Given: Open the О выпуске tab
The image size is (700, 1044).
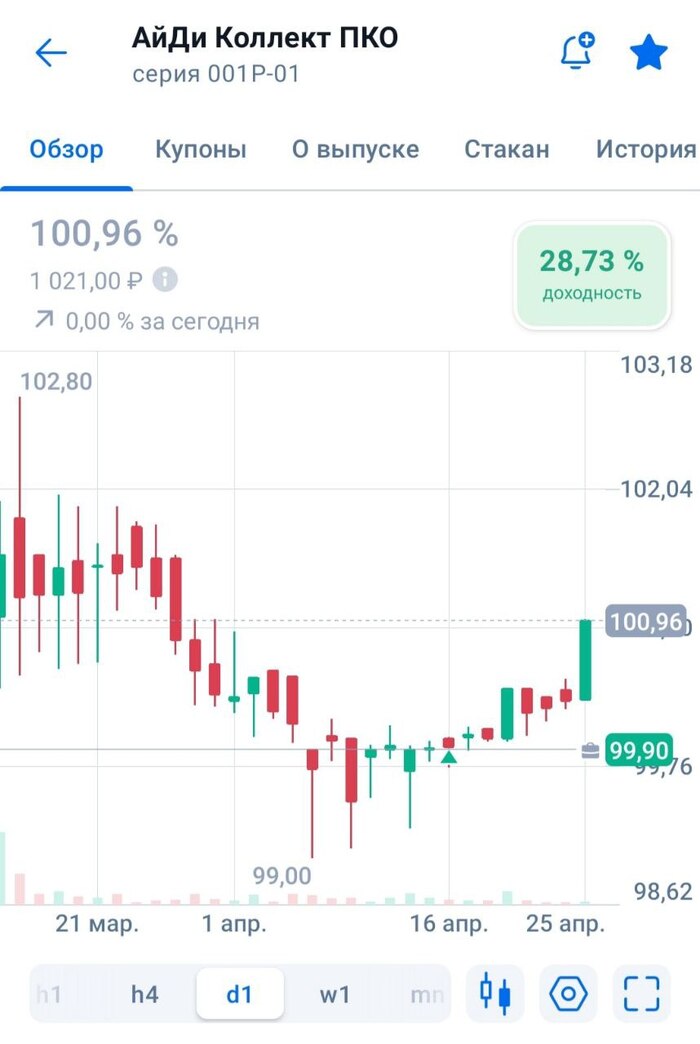Looking at the screenshot, I should click(x=355, y=150).
